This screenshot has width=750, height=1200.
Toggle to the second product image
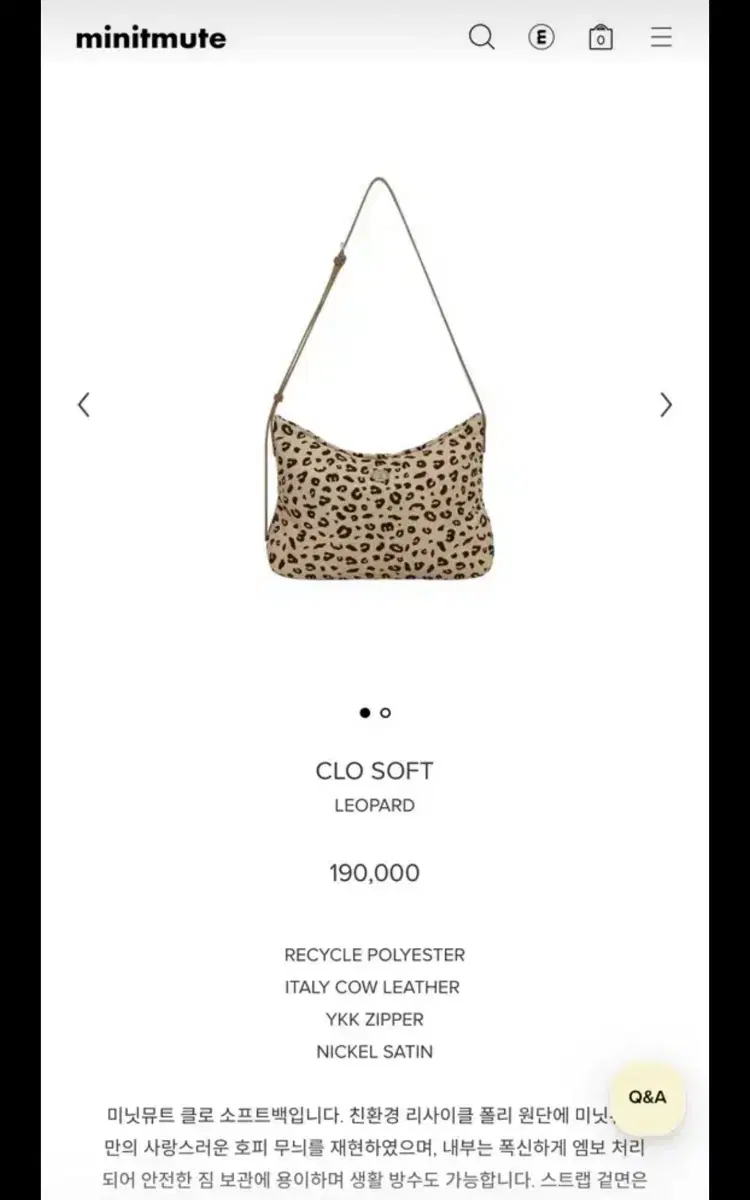tap(387, 713)
